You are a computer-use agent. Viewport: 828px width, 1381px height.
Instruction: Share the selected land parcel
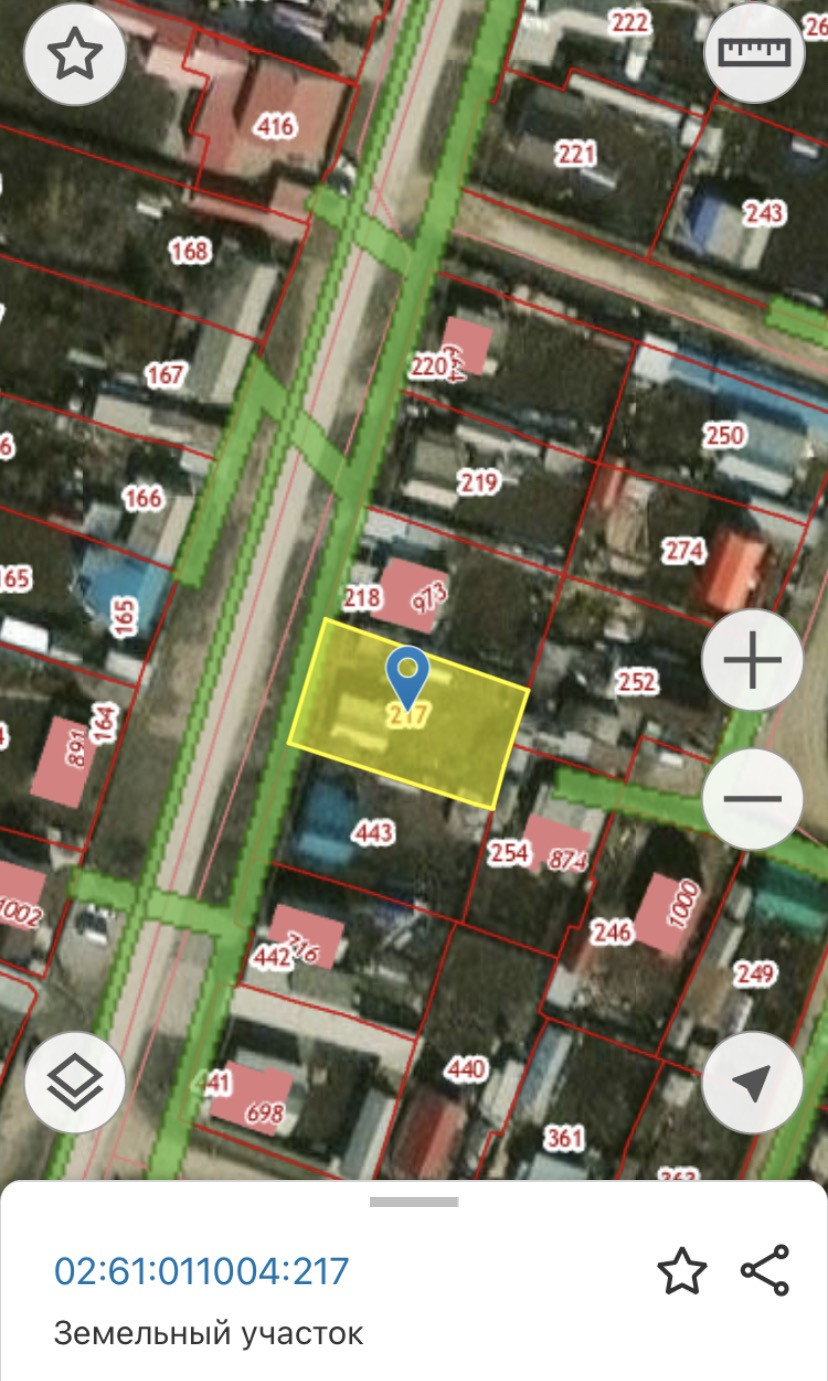tap(765, 1271)
